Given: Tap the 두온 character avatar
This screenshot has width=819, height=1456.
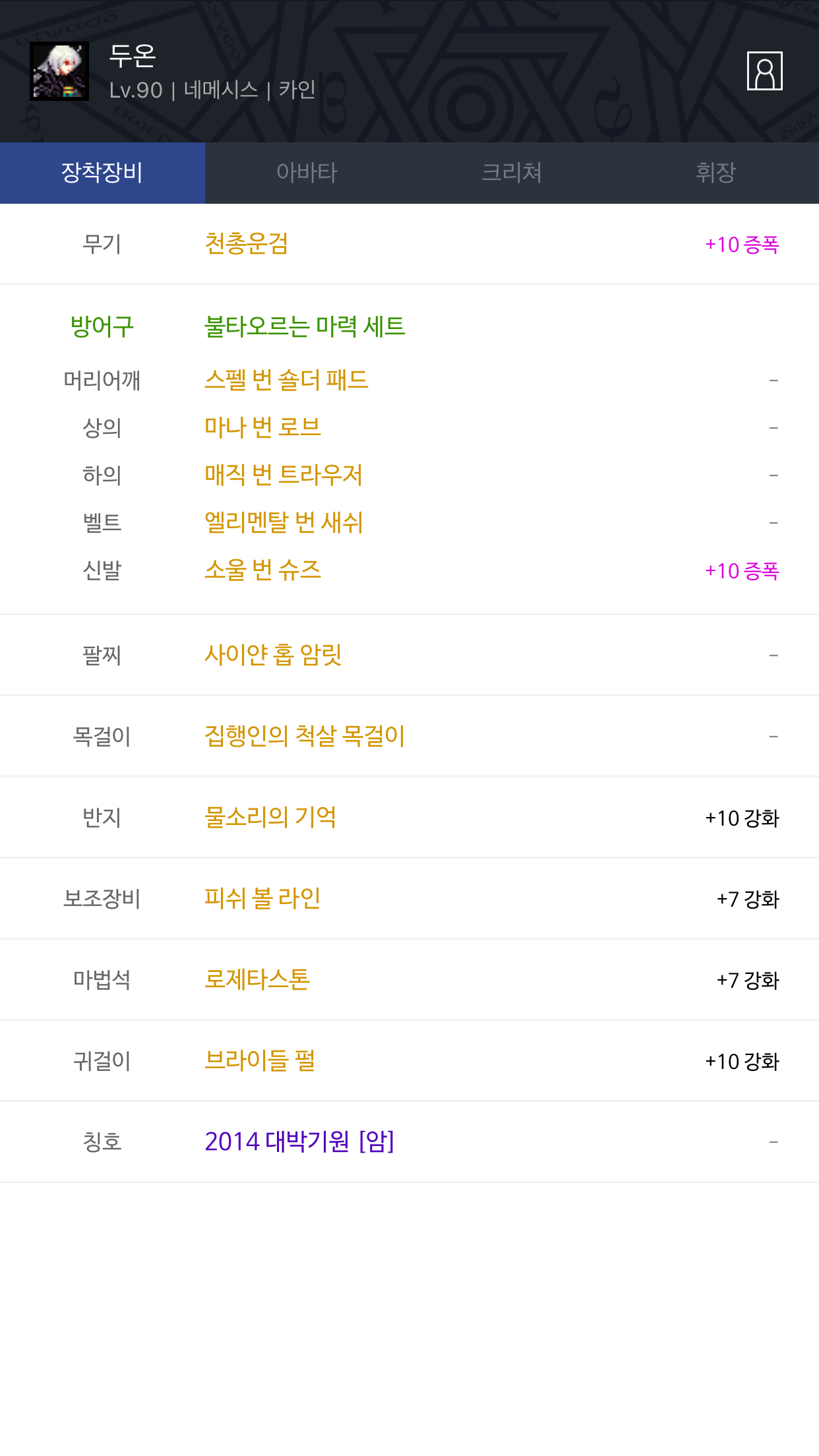Looking at the screenshot, I should (59, 71).
